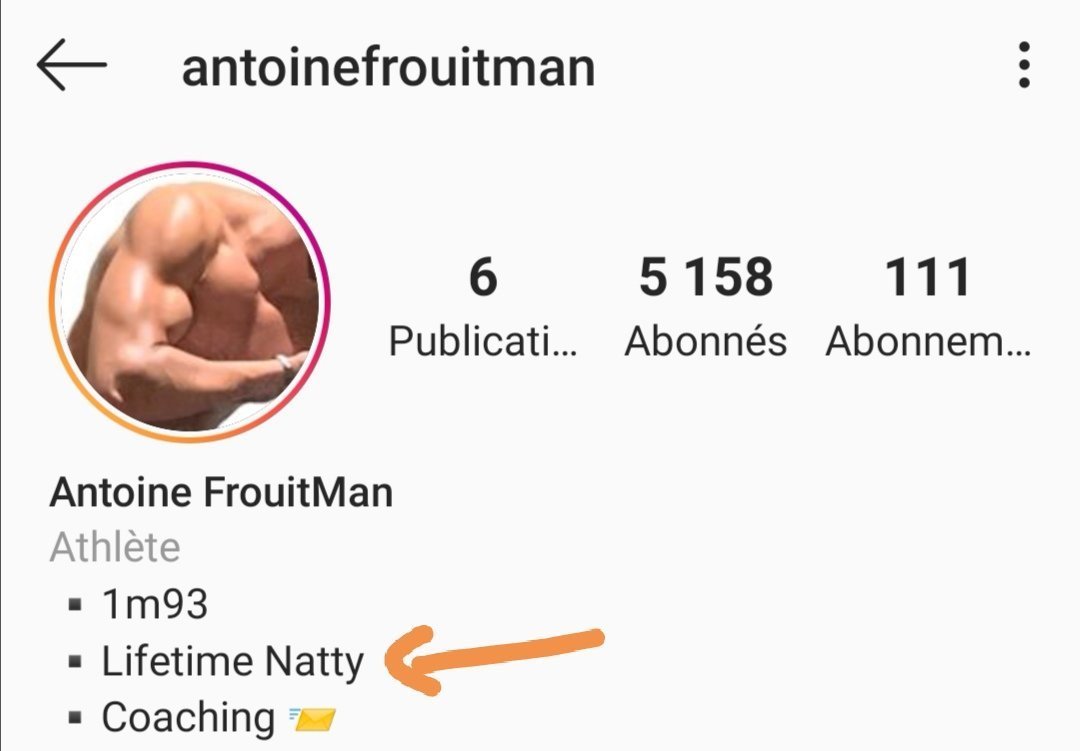Jump to the 6 Publications
Screen dimensions: 1080x751
pos(483,306)
